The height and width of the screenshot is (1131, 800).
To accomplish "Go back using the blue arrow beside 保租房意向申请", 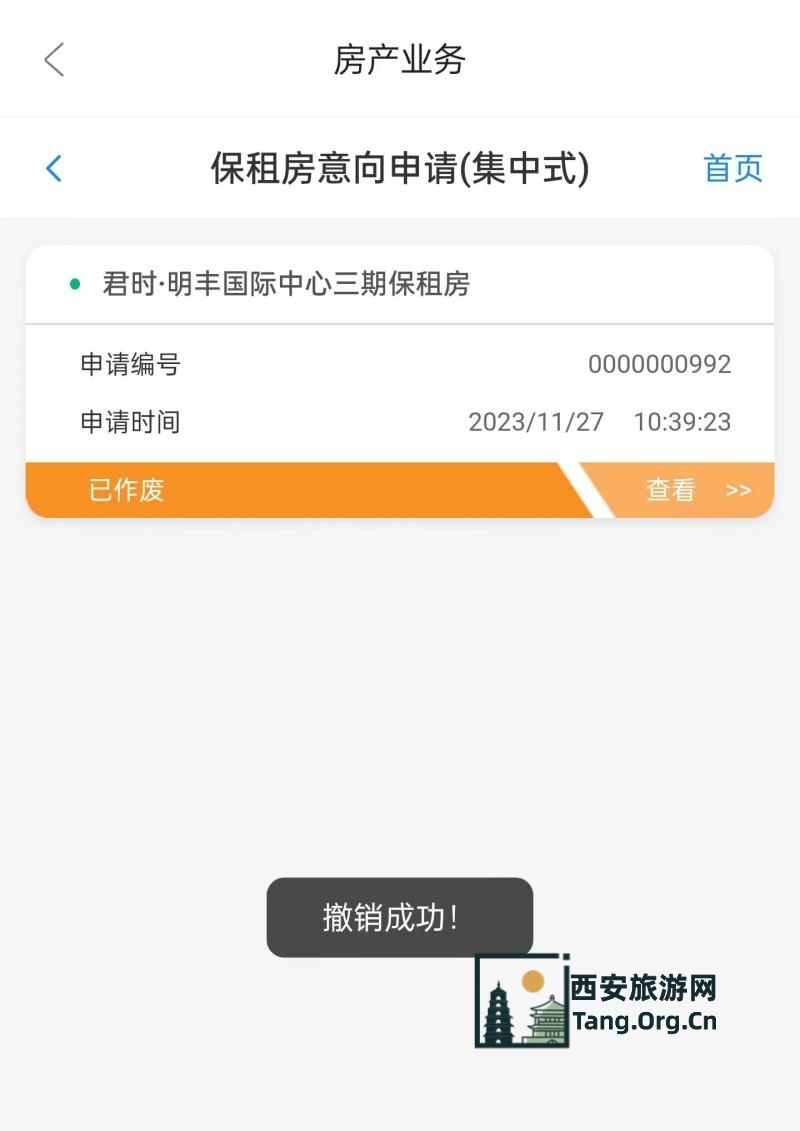I will coord(54,168).
